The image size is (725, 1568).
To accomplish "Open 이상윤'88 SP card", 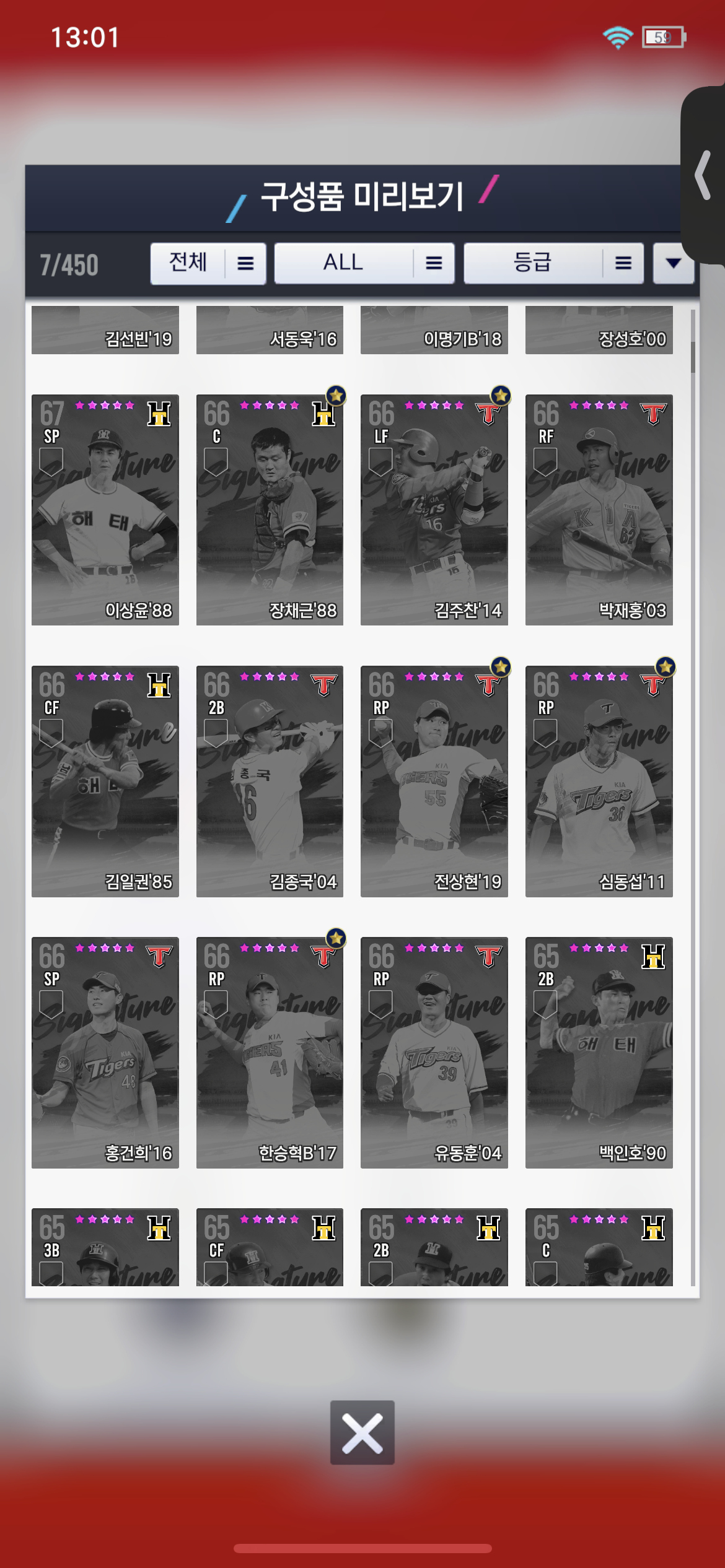I will coord(105,510).
